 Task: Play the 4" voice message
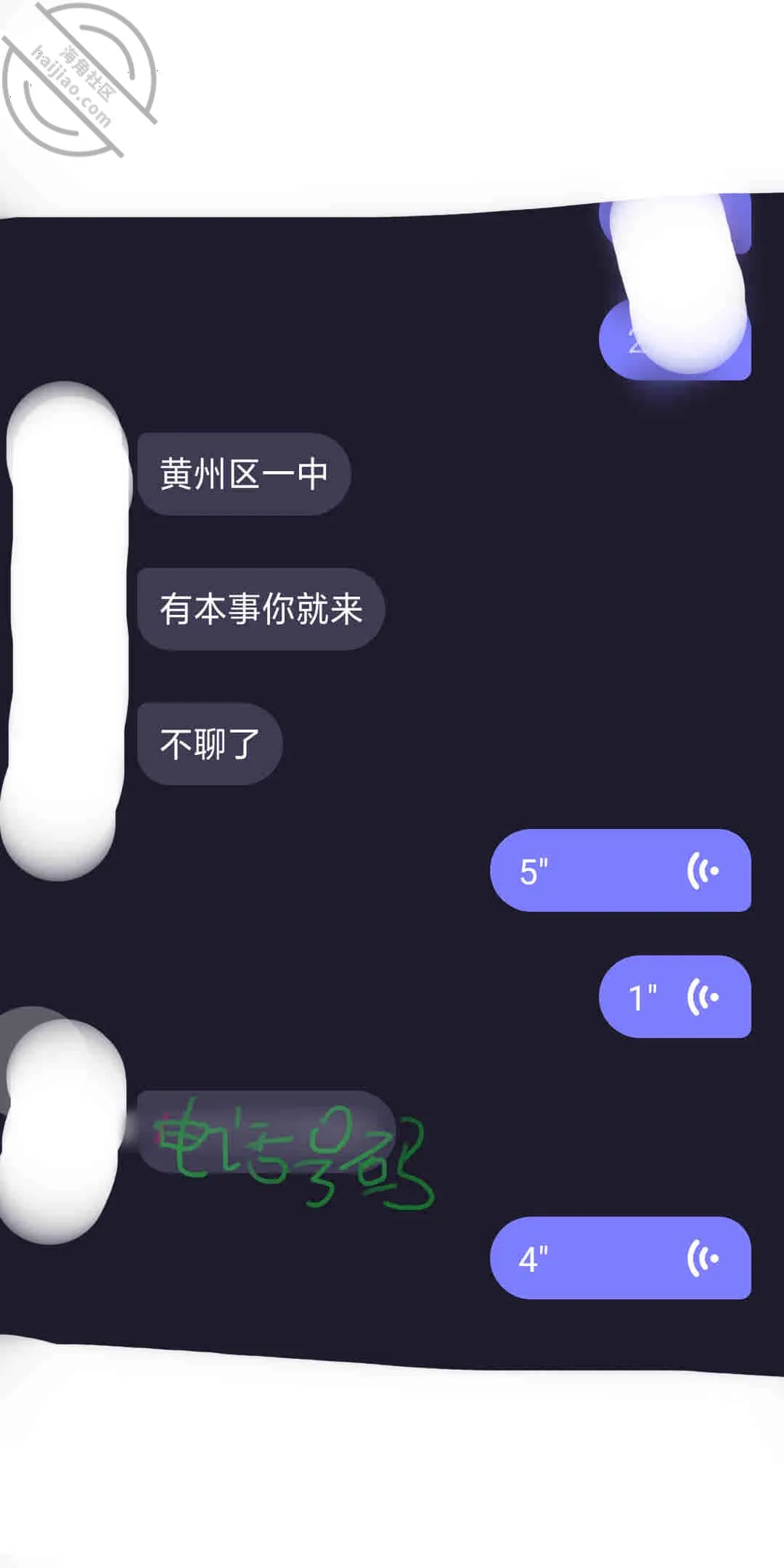click(621, 1258)
